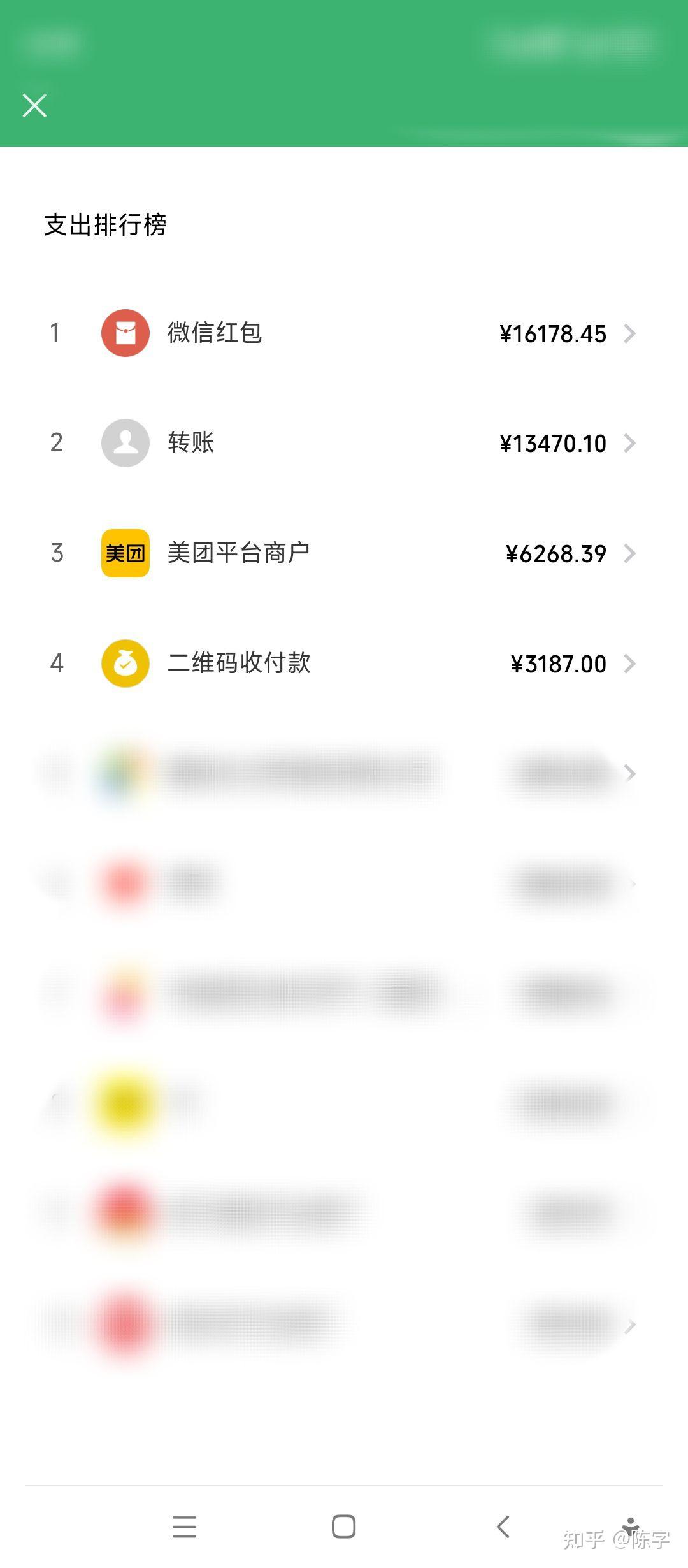Open the recent apps menu

185,1527
